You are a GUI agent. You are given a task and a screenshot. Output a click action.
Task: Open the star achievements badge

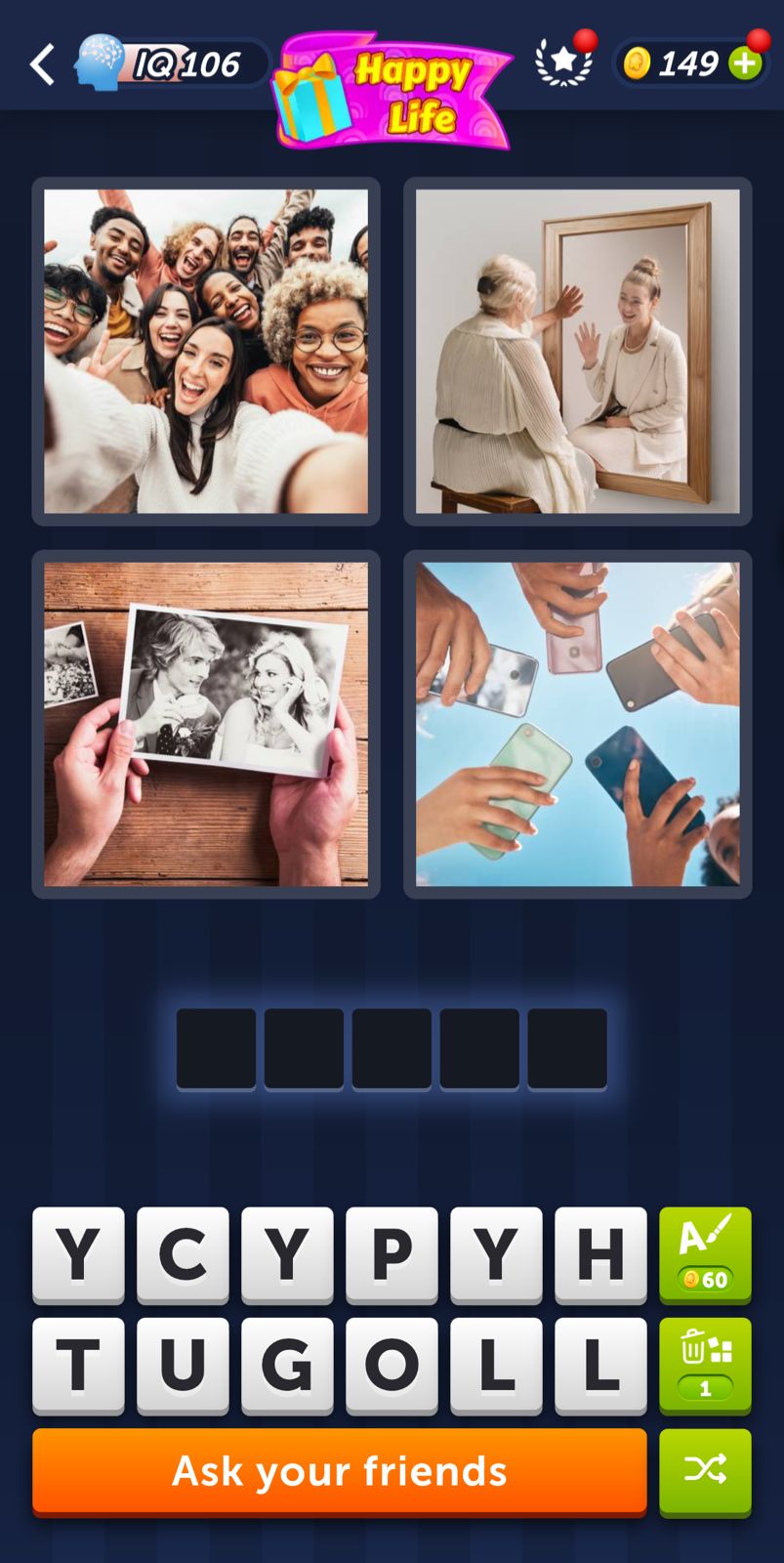(564, 63)
